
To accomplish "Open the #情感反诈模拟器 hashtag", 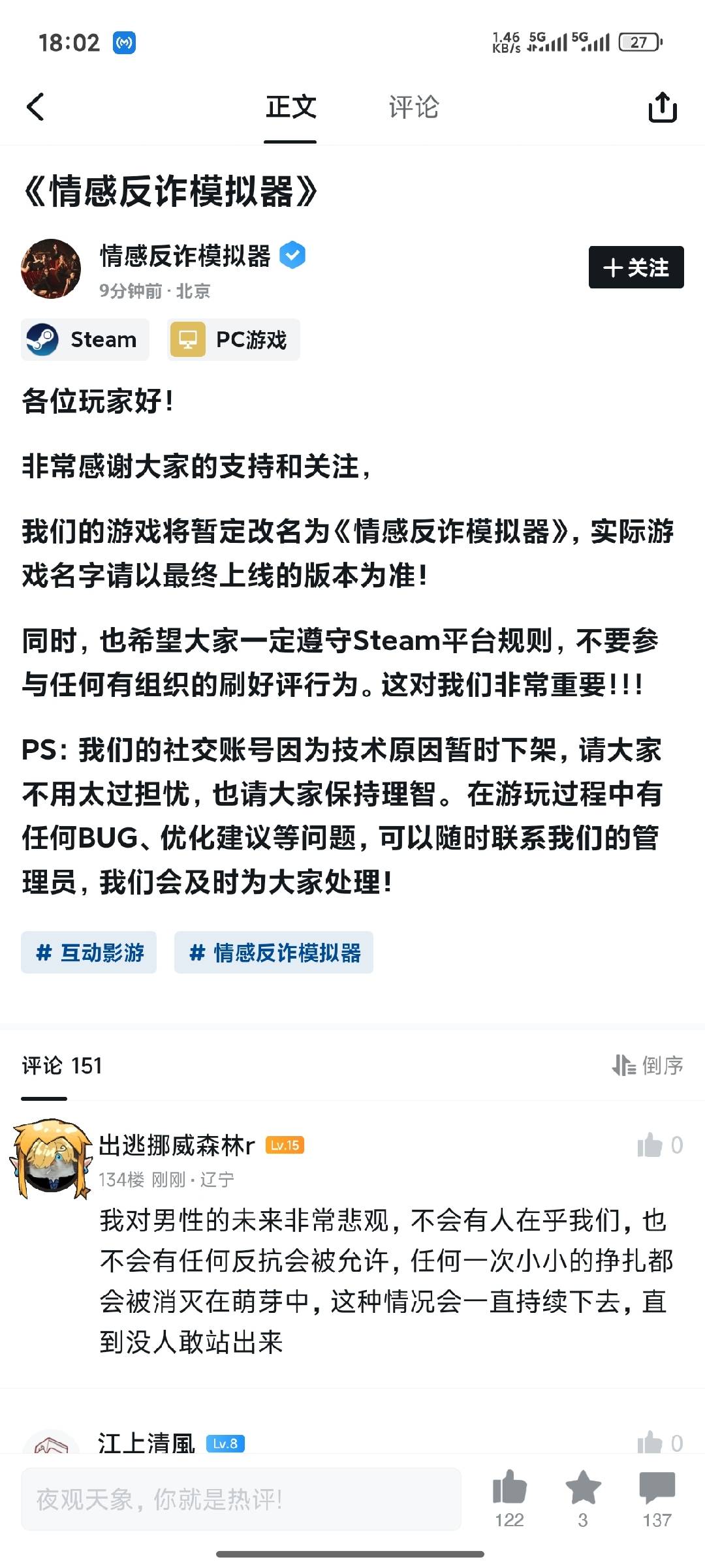I will tap(274, 953).
